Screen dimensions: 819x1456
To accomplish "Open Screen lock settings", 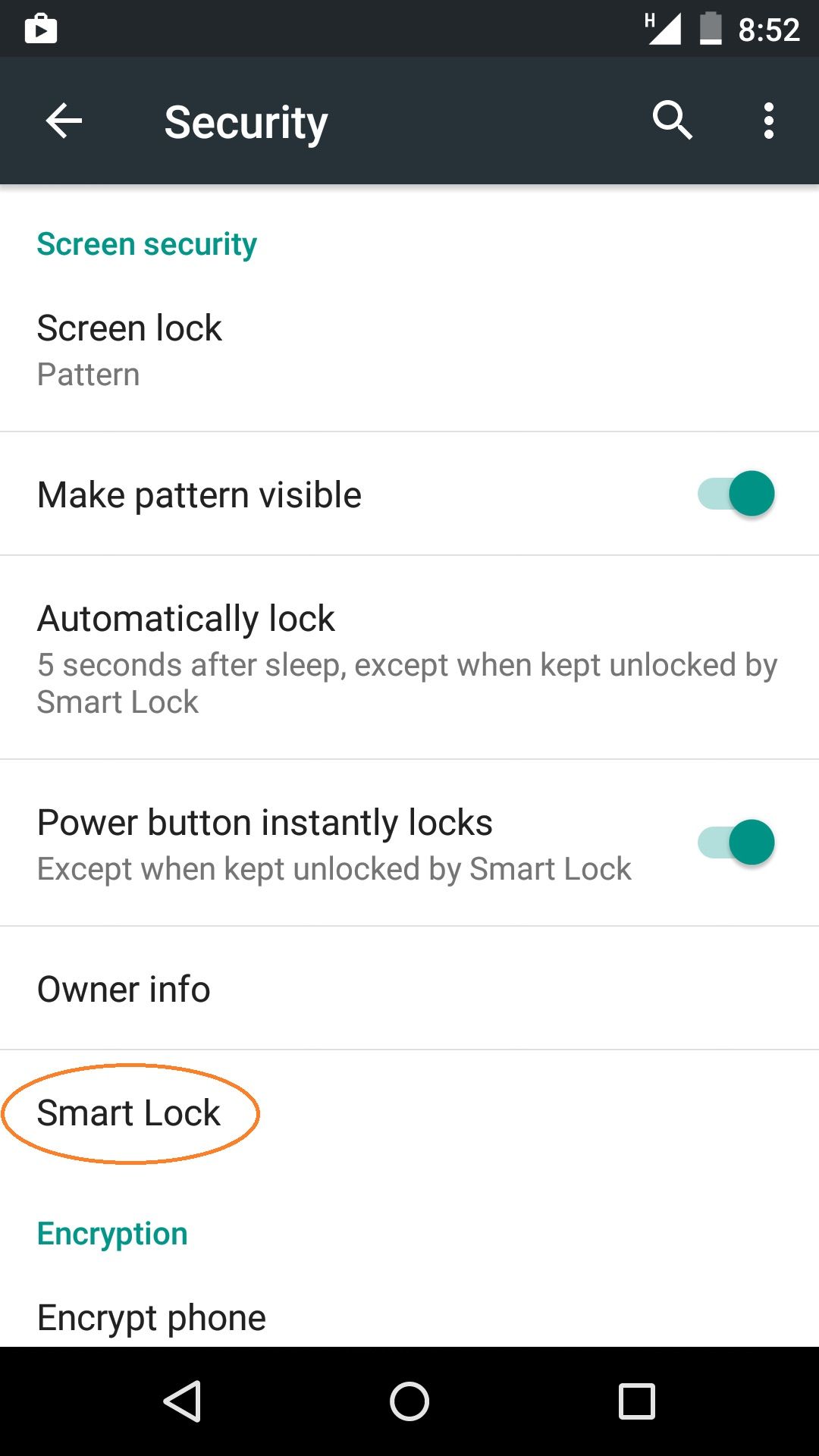I will click(409, 349).
